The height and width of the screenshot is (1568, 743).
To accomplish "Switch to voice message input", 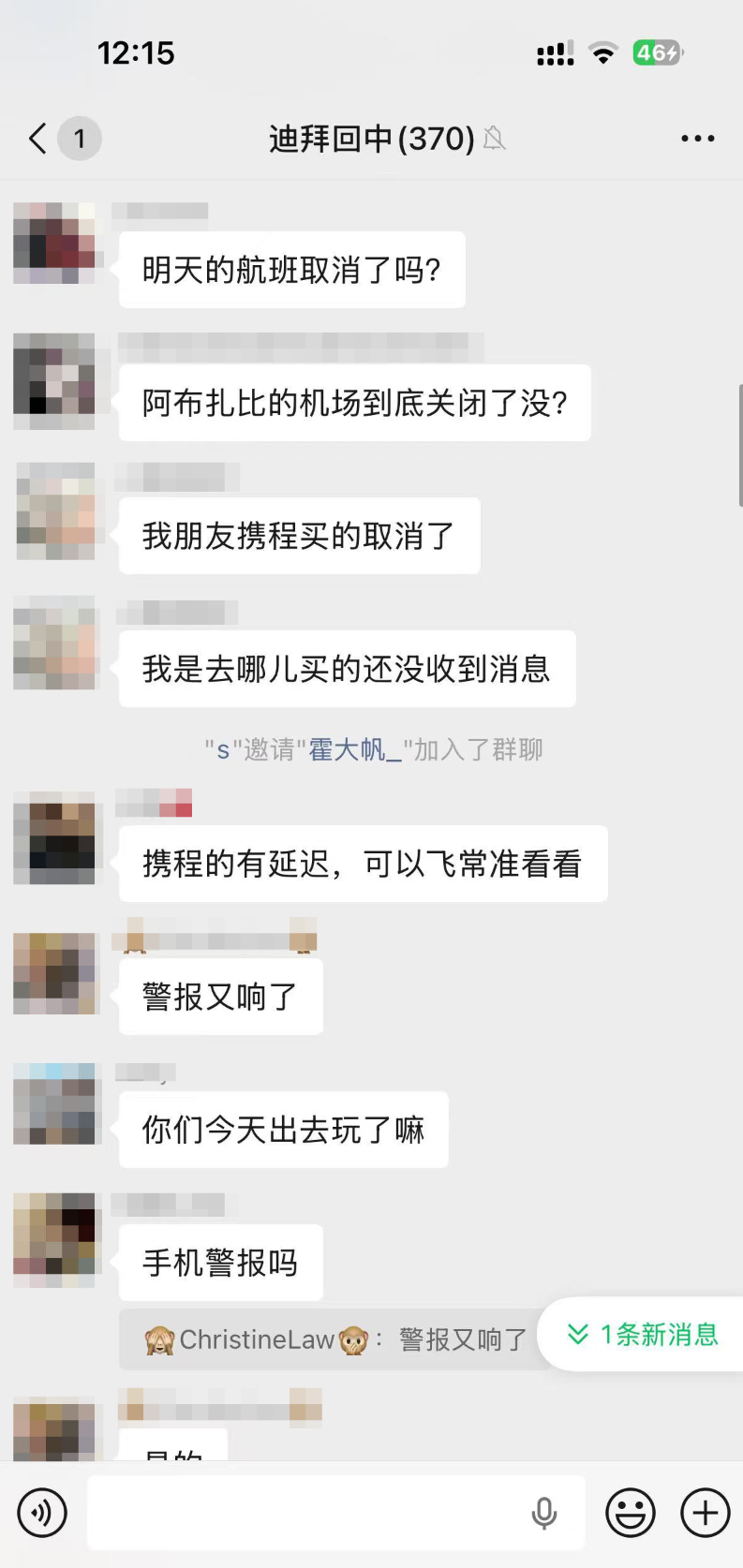I will (42, 1512).
